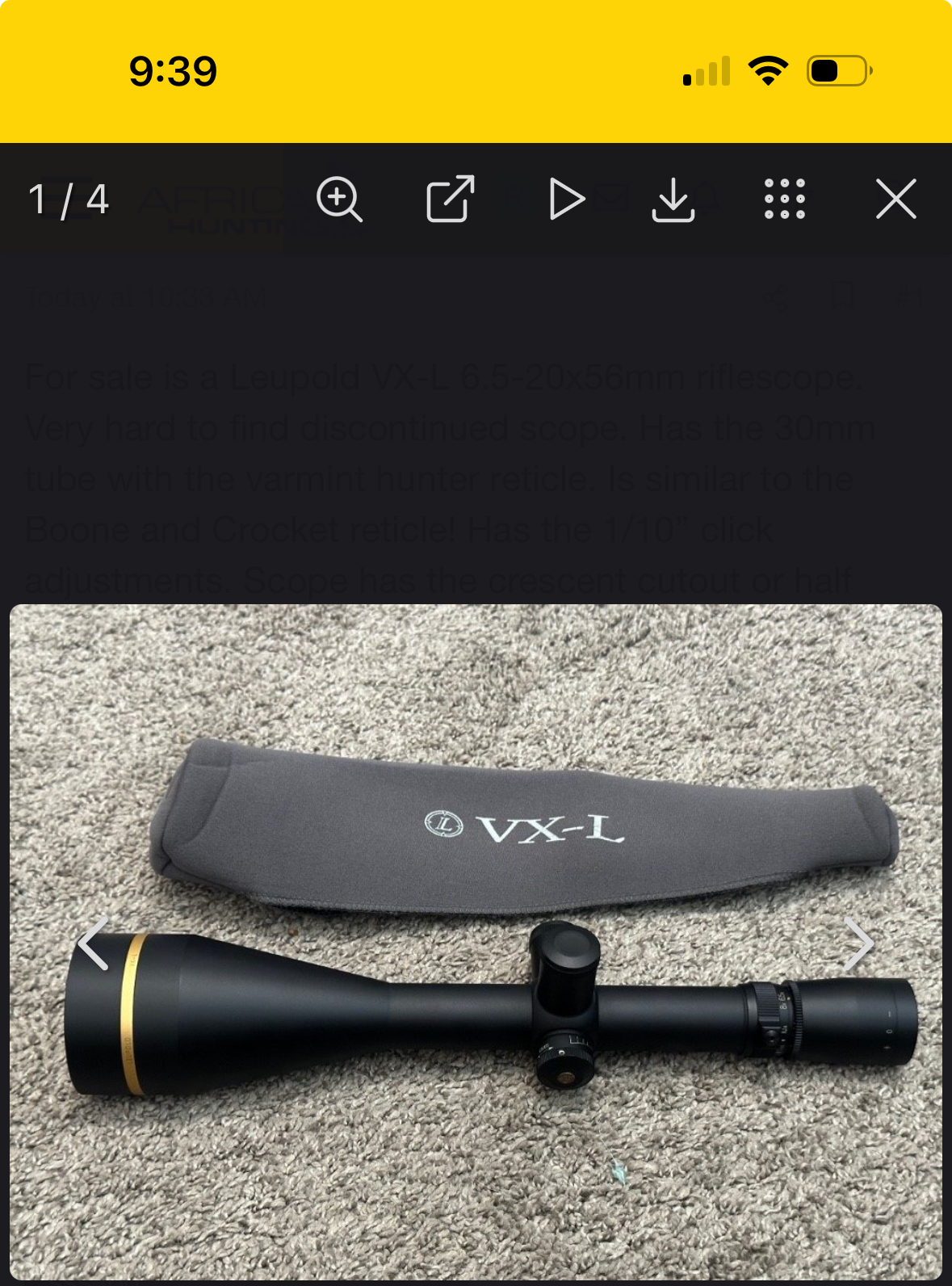
Task: Zoom into the scope photo
Action: (339, 199)
